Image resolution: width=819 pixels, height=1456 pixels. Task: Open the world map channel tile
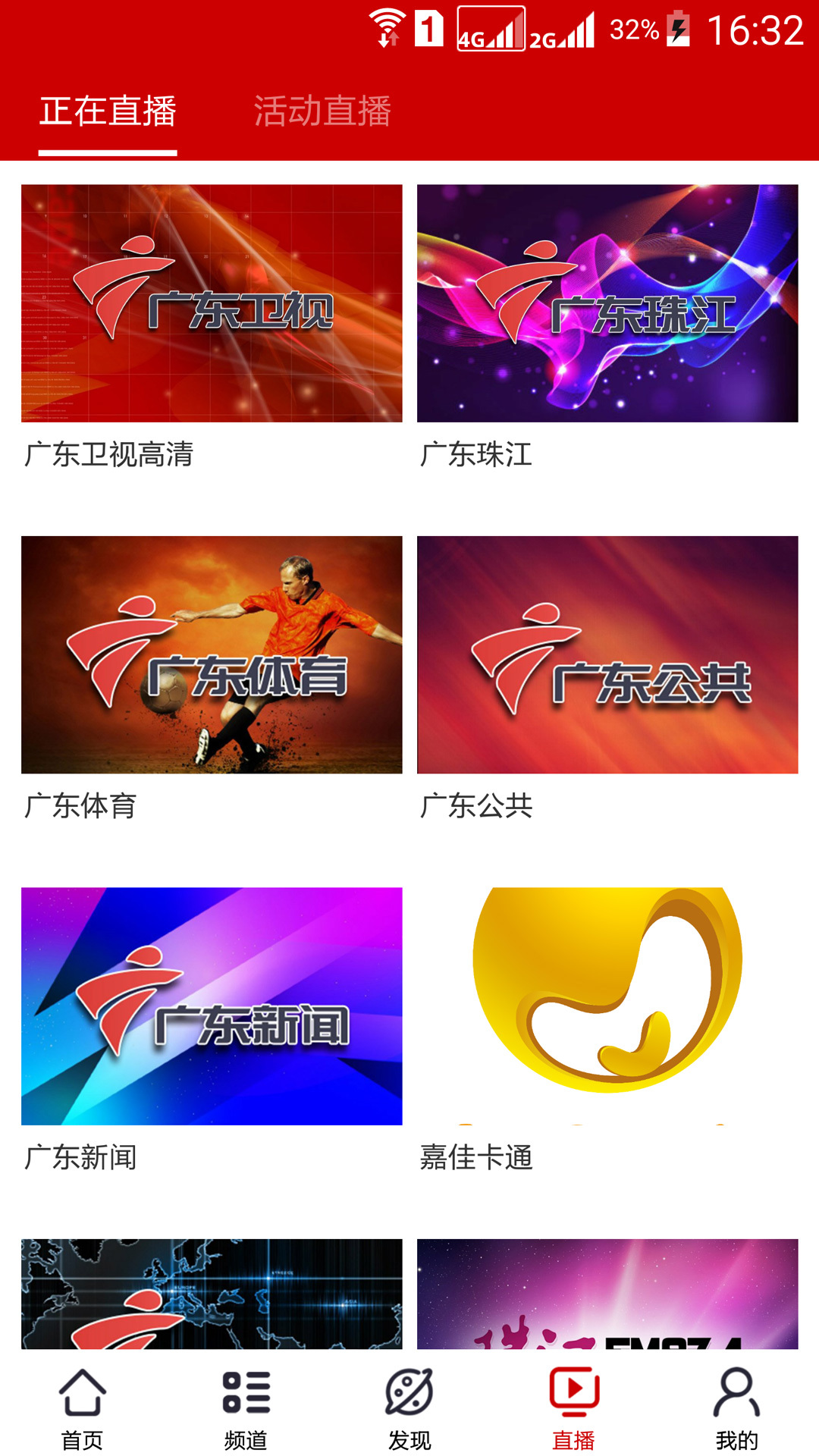pyautogui.click(x=212, y=1294)
